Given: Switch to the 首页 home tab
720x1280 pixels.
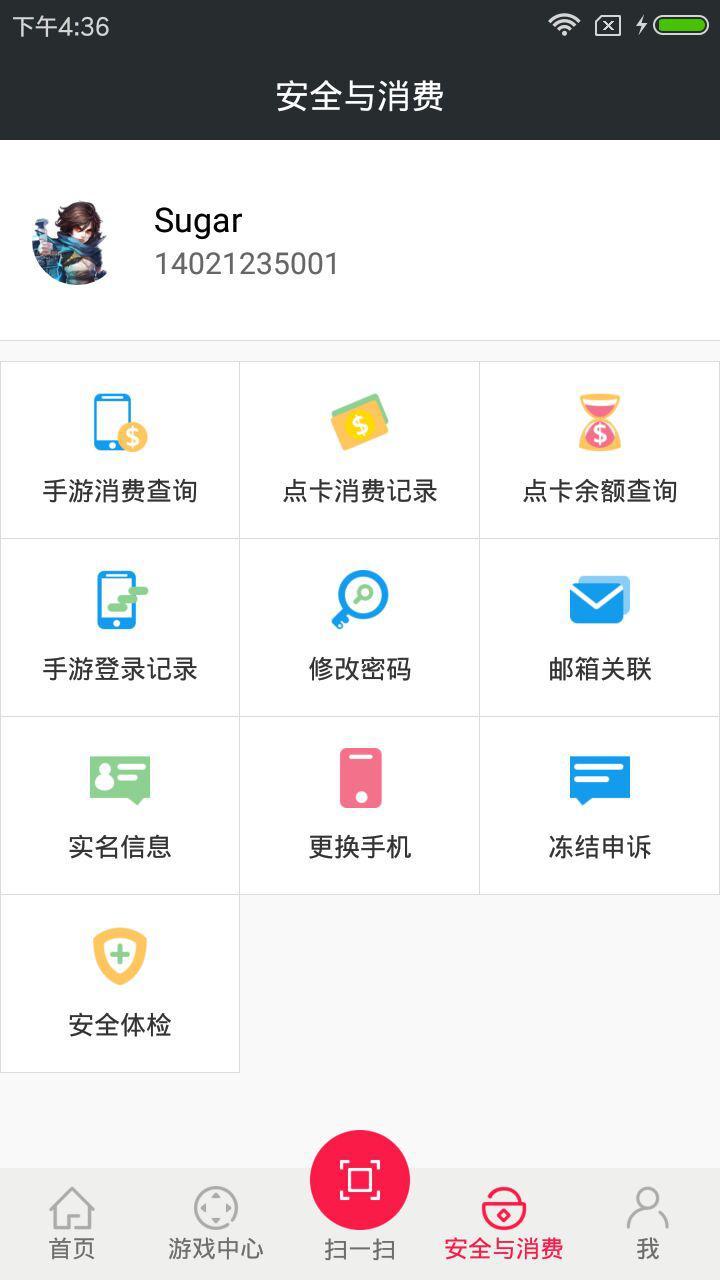Looking at the screenshot, I should pyautogui.click(x=72, y=1224).
